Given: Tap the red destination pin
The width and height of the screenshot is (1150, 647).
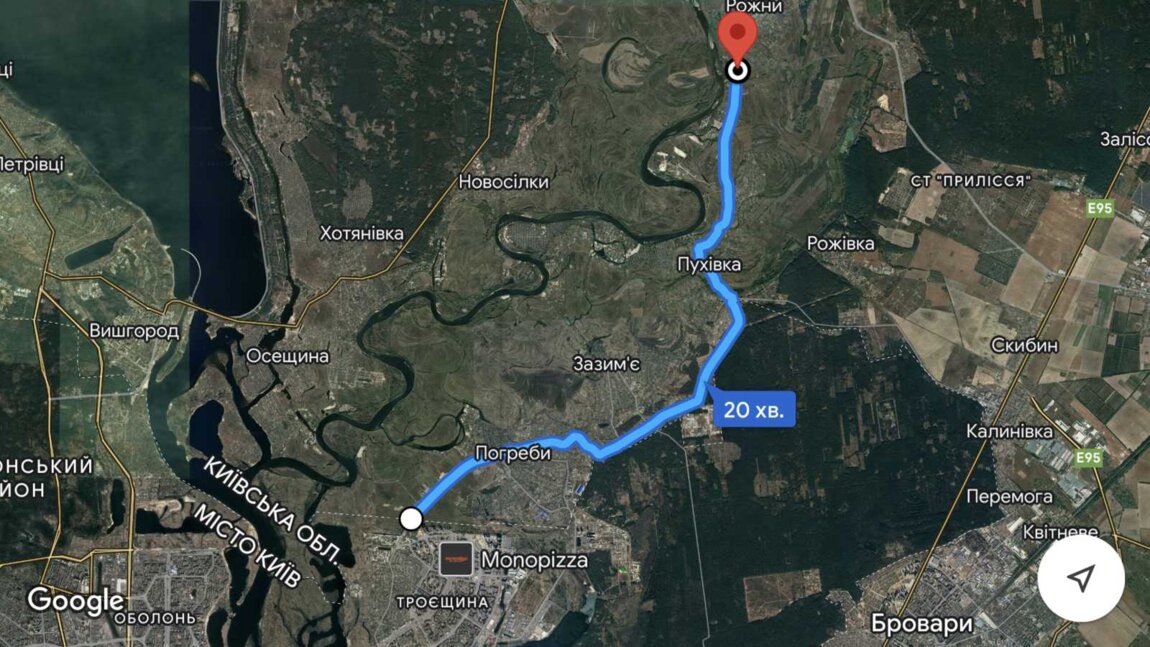Looking at the screenshot, I should tap(737, 38).
